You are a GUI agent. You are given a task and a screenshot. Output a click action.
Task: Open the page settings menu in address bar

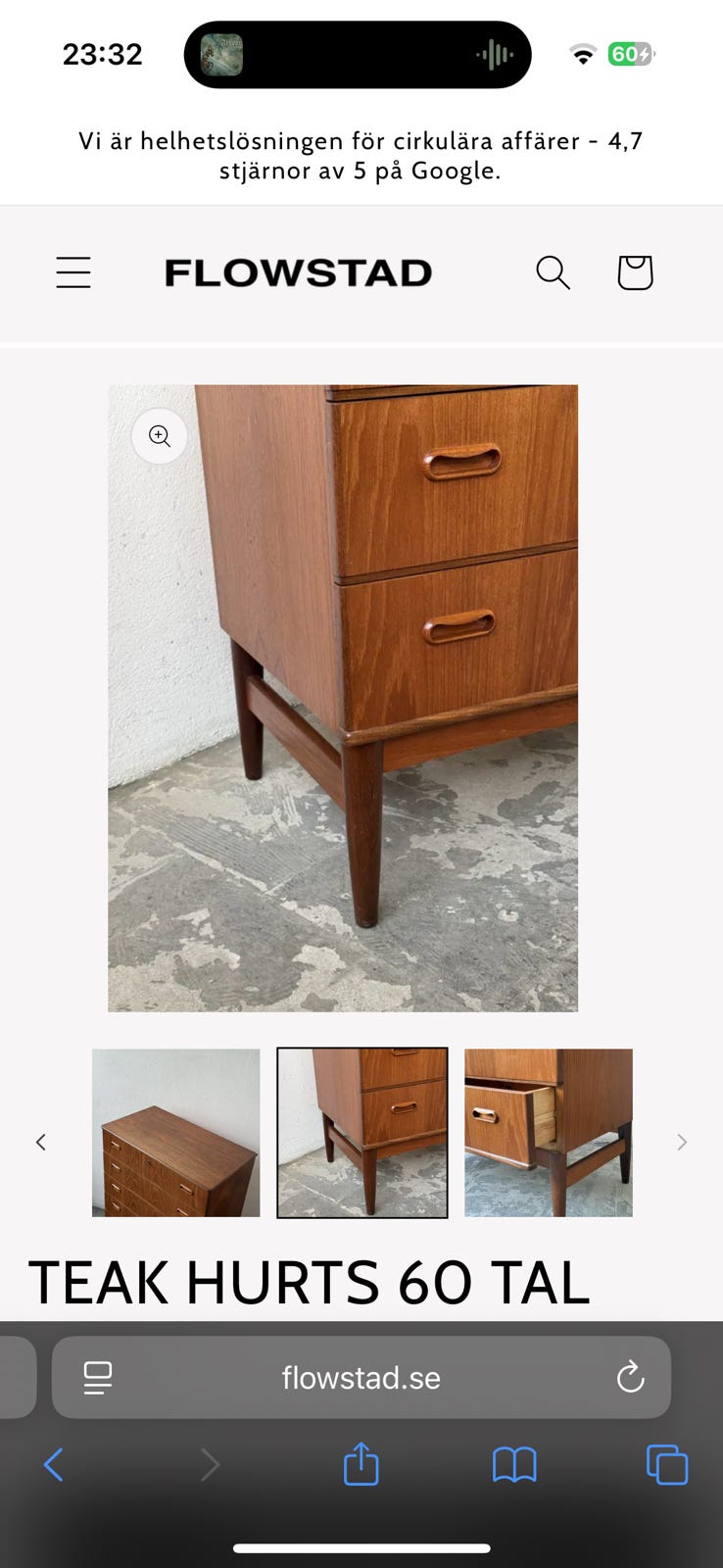(95, 1377)
